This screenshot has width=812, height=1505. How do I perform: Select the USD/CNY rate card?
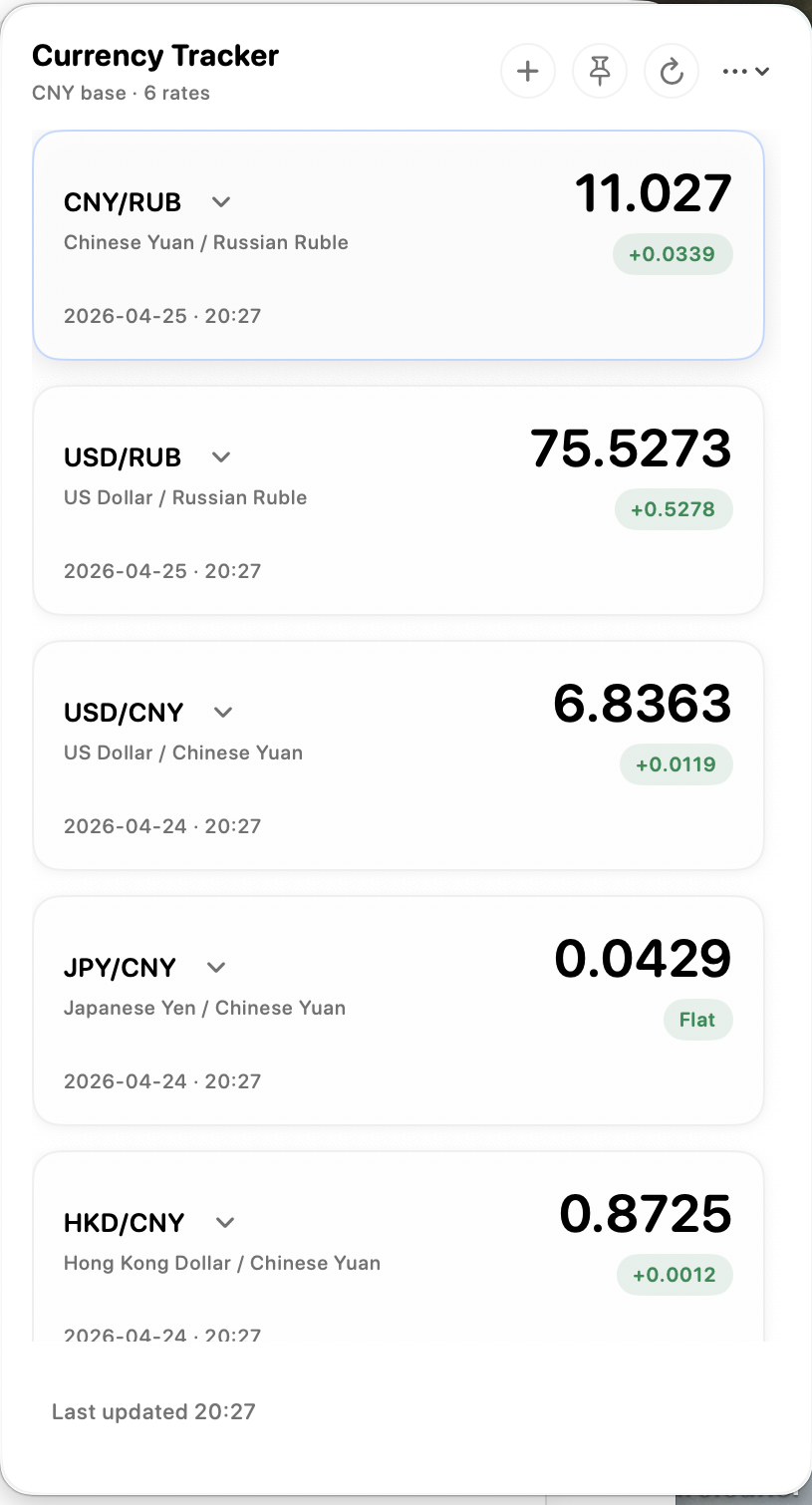coord(399,755)
